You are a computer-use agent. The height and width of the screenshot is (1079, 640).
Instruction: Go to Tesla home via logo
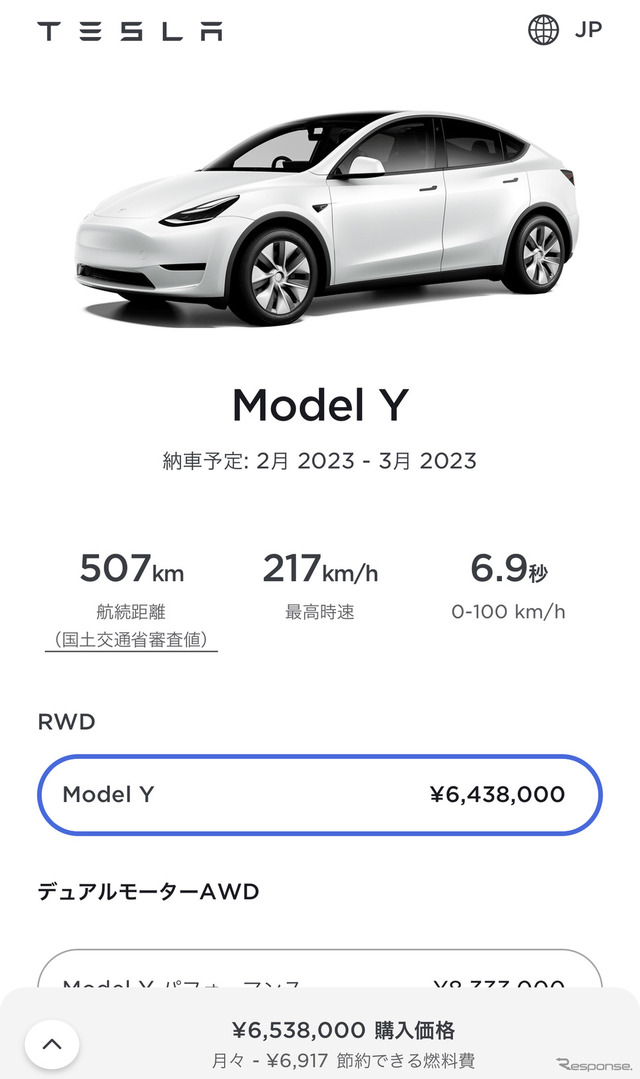130,31
